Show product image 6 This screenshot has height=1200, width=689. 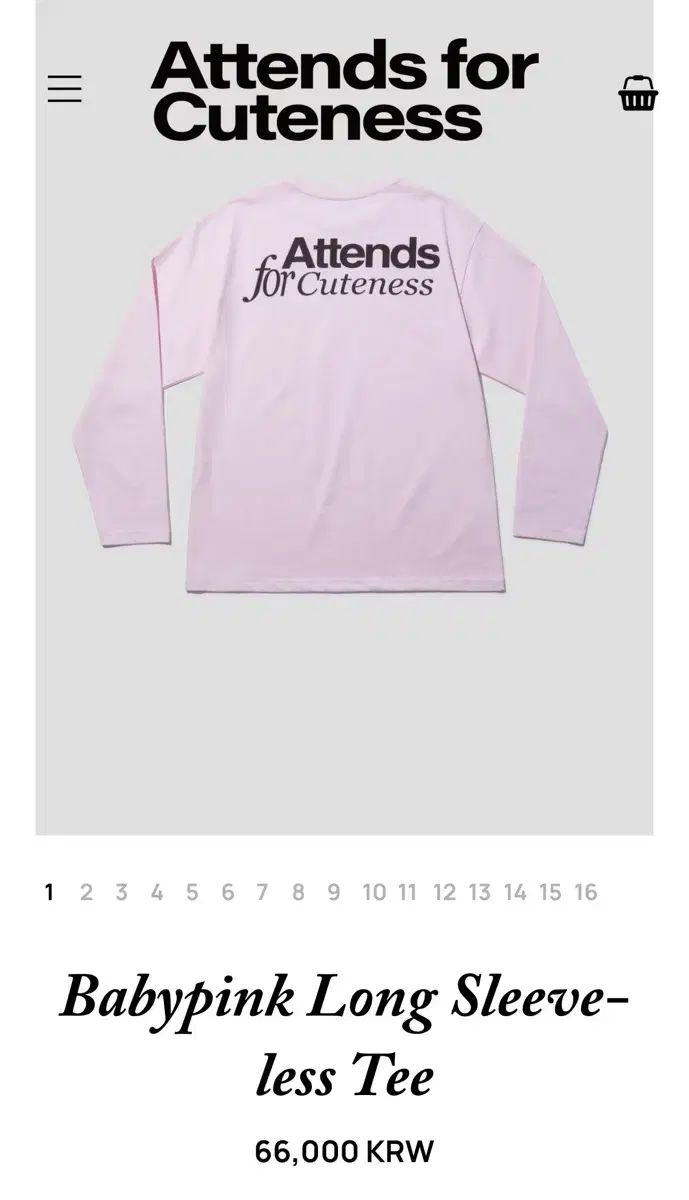228,892
